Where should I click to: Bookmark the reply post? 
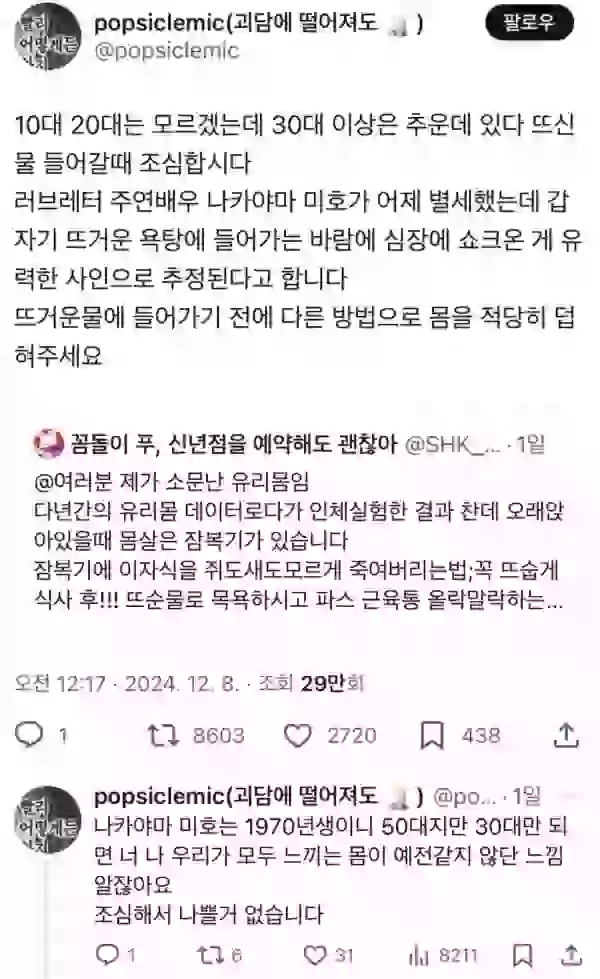click(x=523, y=955)
